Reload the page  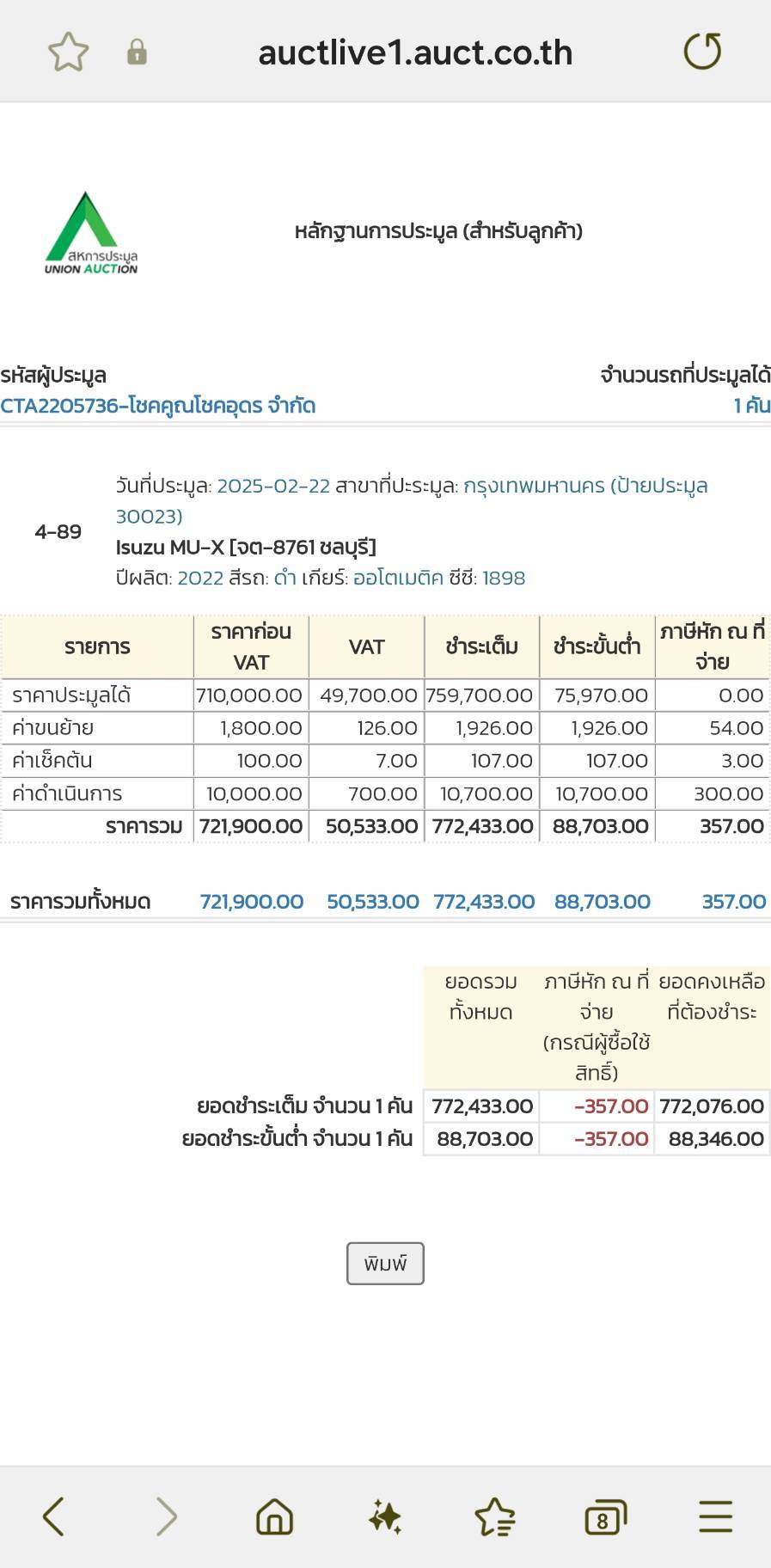(702, 52)
